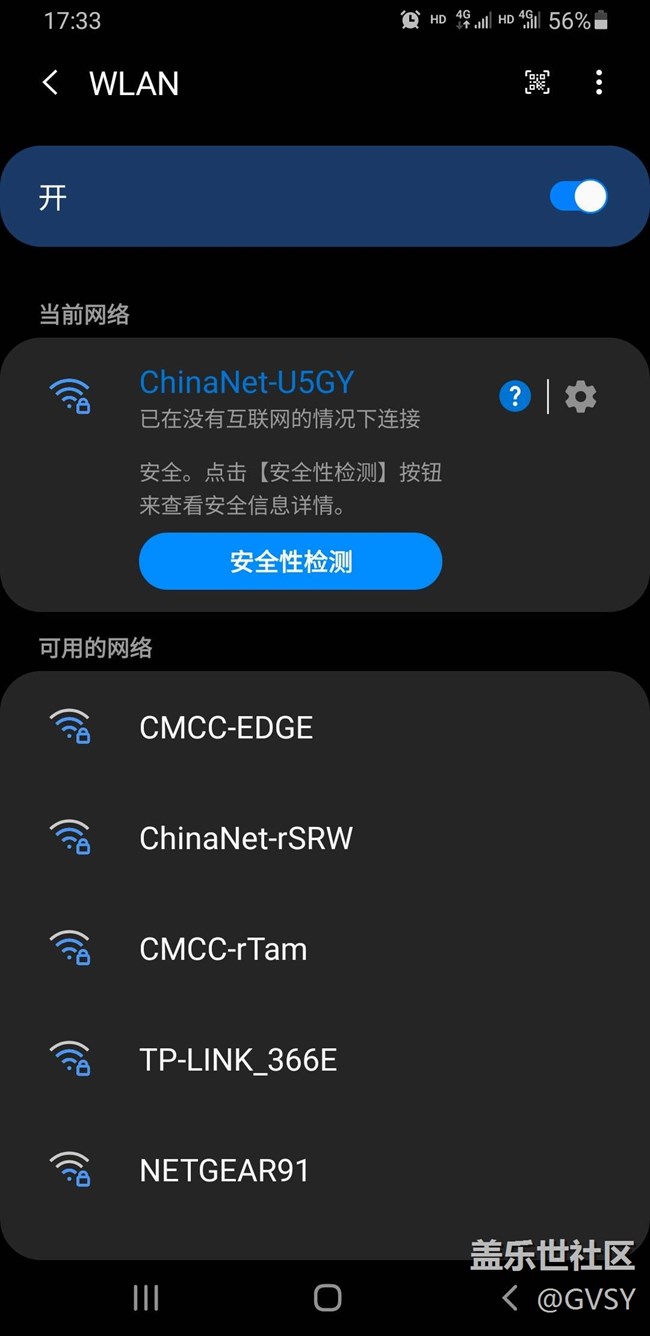
Task: Open ChinaNet-U5GY network settings gear
Action: coord(581,397)
